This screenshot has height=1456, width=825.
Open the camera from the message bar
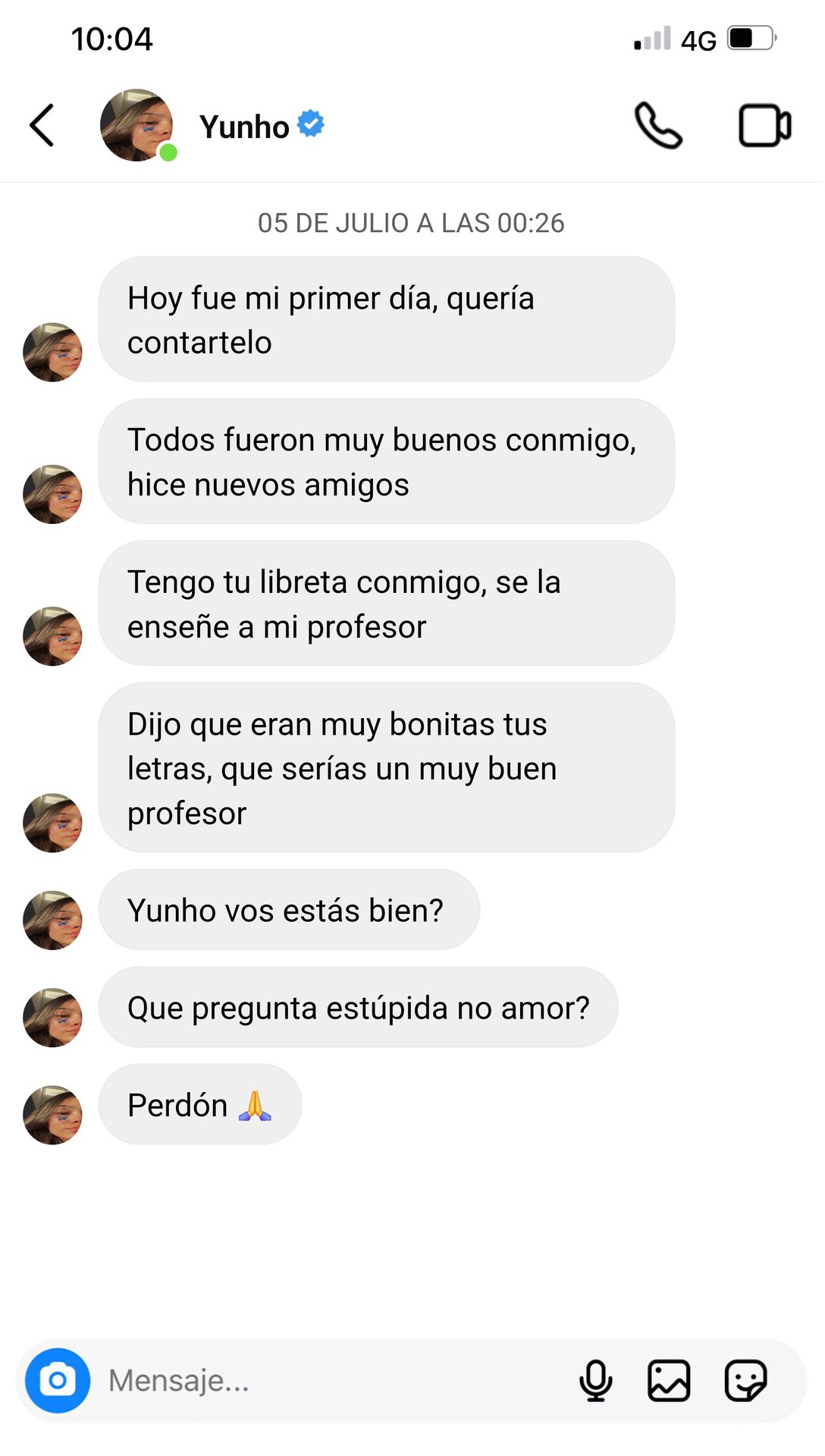pos(58,1380)
